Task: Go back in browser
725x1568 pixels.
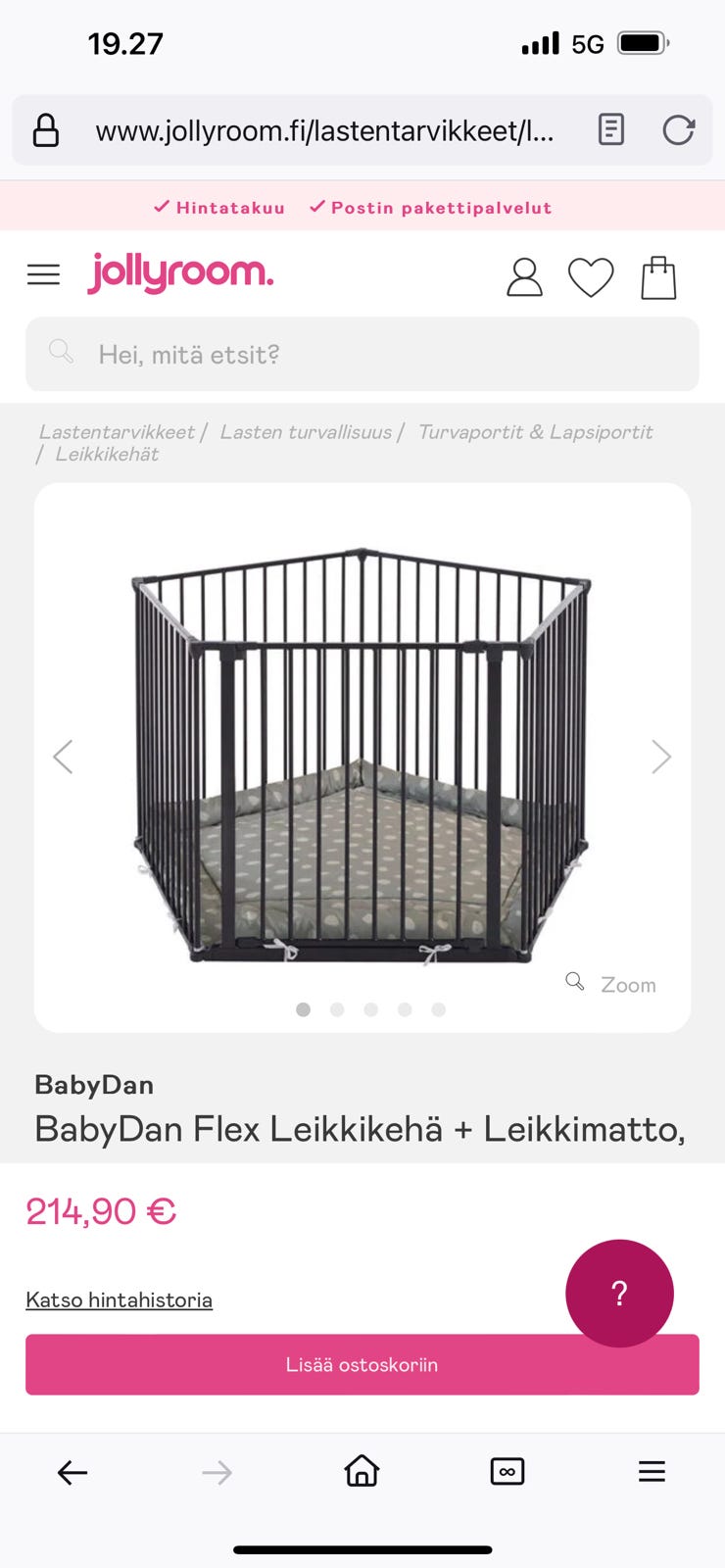Action: (72, 1472)
